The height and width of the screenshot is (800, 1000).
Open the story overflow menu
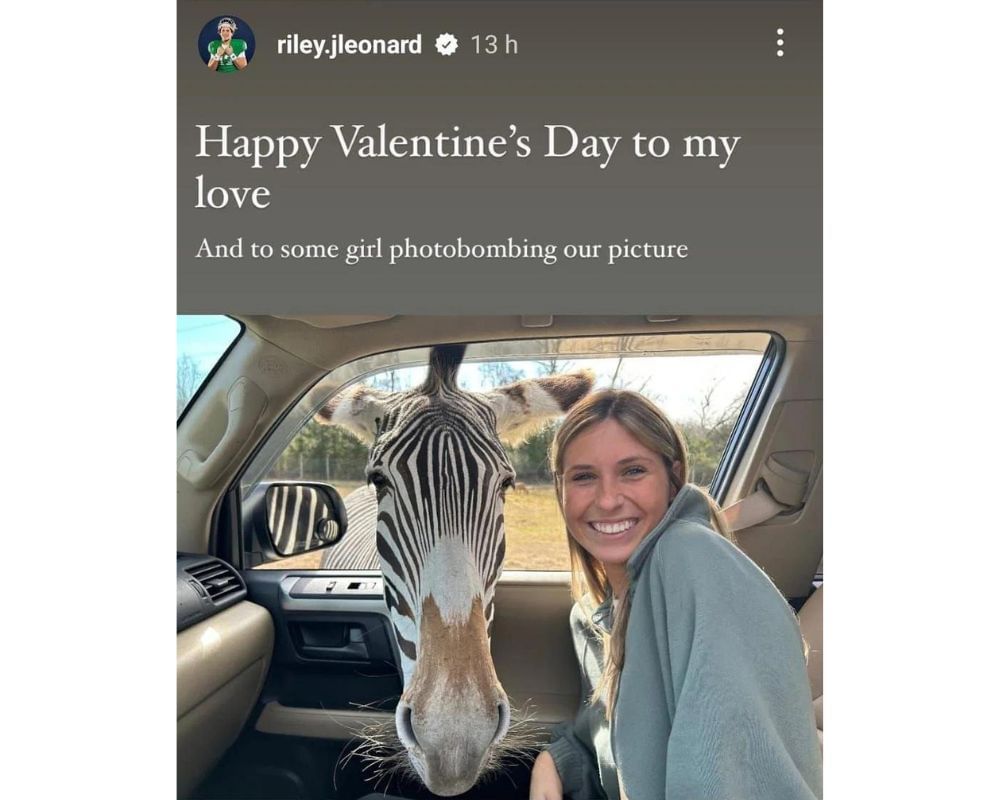[779, 43]
